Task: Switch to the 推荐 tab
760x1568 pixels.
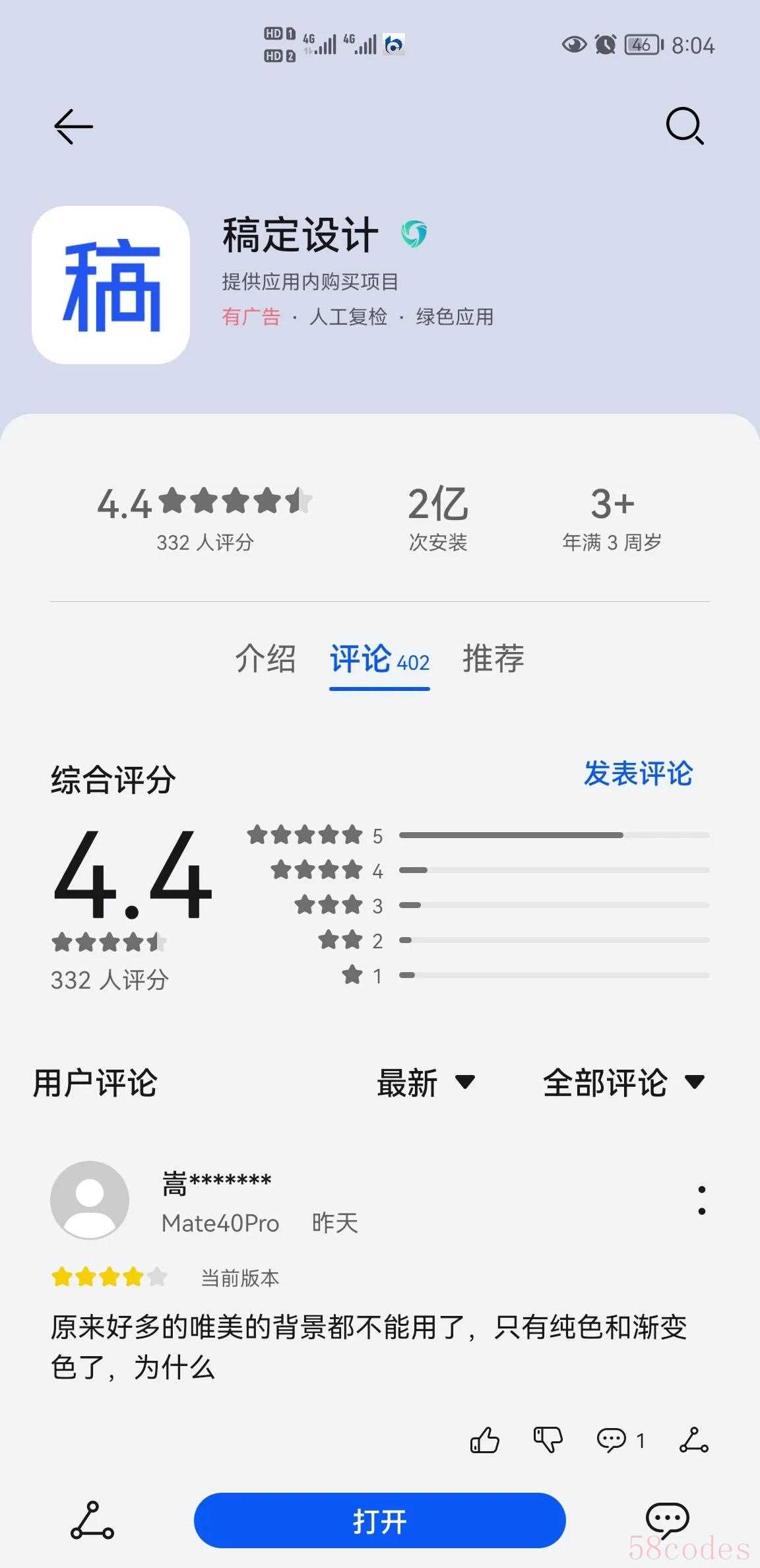Action: 493,659
